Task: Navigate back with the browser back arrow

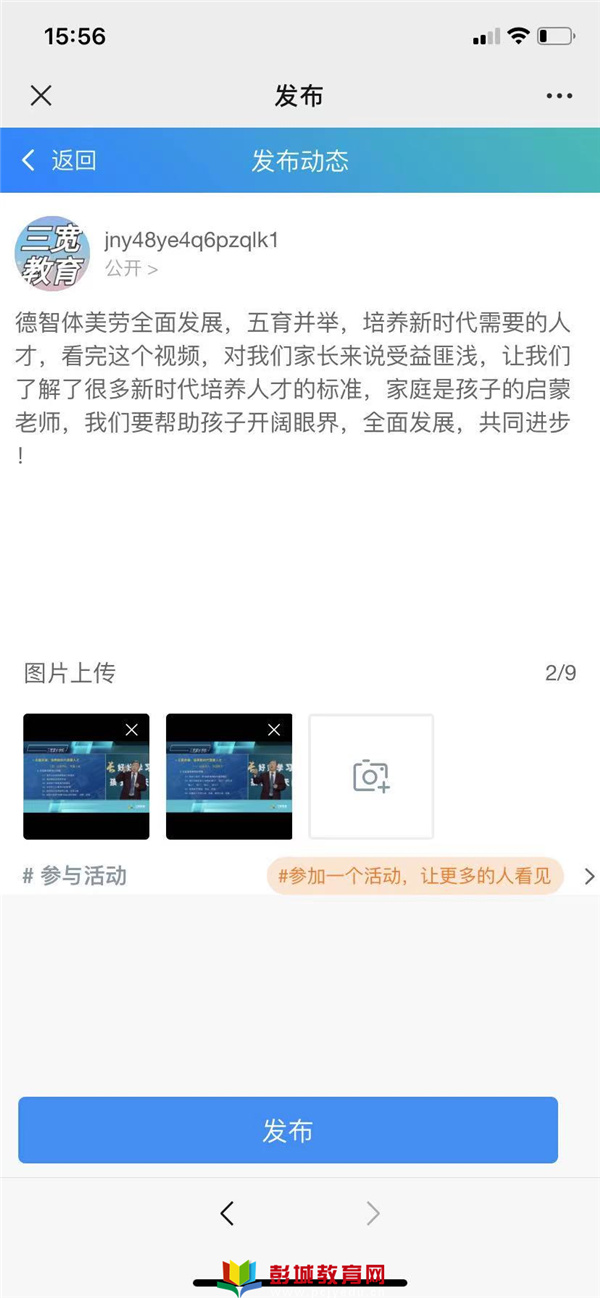Action: (x=227, y=1213)
